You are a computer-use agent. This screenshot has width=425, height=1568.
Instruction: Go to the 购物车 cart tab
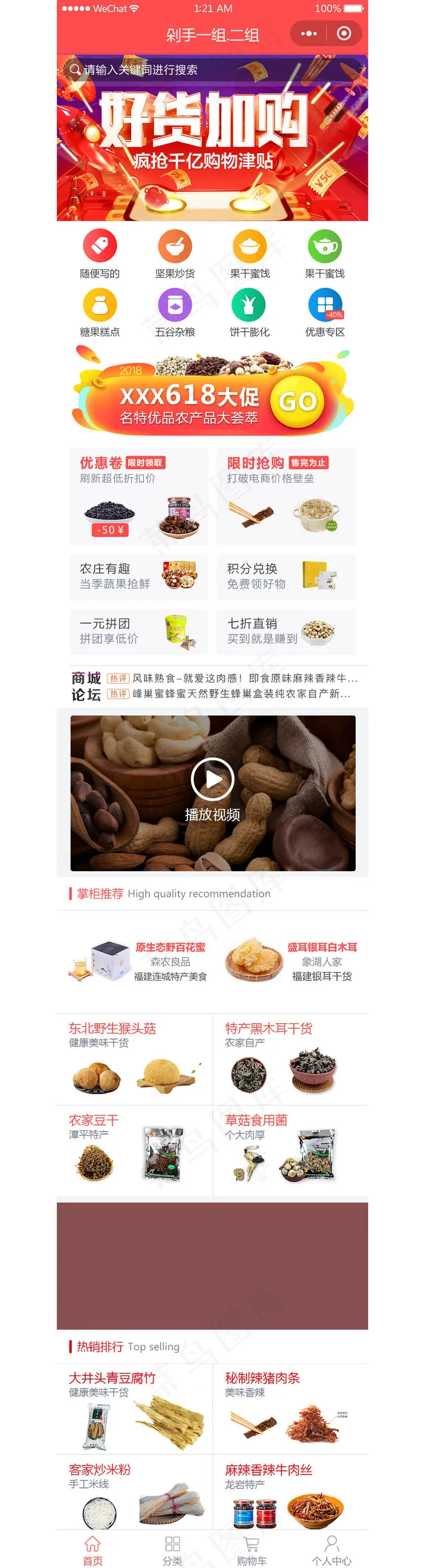[x=252, y=1550]
